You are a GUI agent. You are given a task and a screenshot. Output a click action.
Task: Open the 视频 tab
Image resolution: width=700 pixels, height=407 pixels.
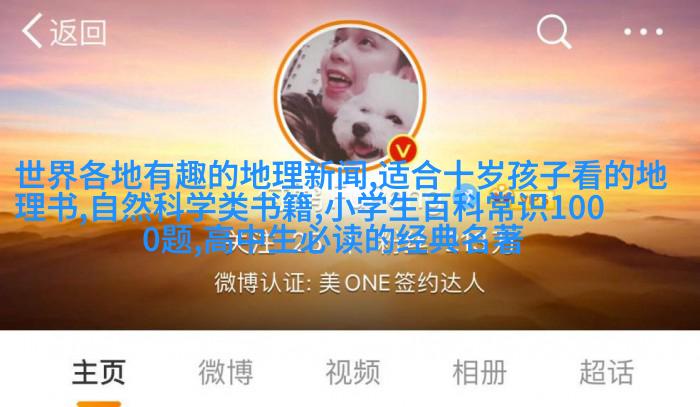tap(352, 373)
